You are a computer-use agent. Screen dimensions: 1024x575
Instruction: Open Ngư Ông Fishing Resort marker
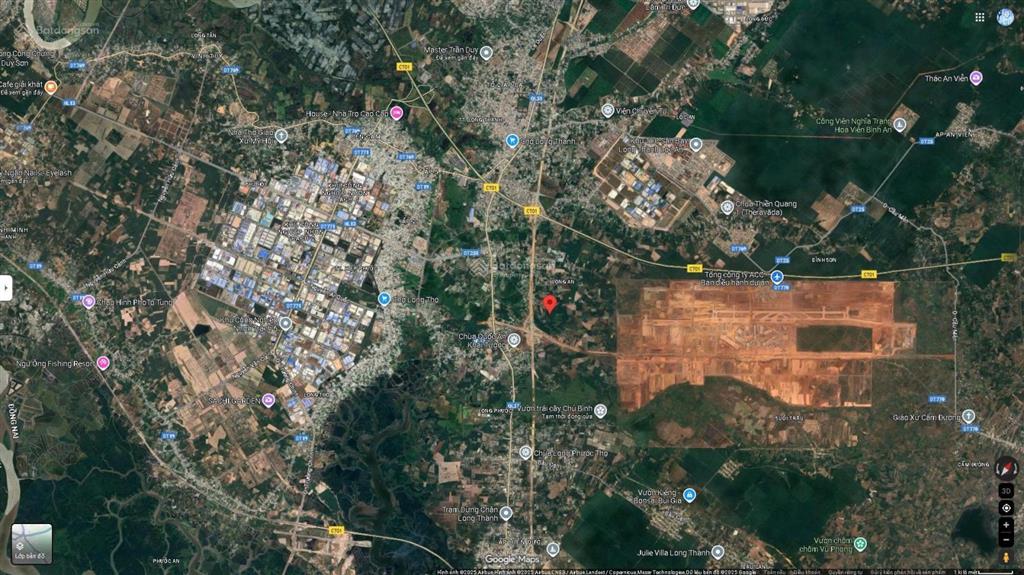pos(103,362)
